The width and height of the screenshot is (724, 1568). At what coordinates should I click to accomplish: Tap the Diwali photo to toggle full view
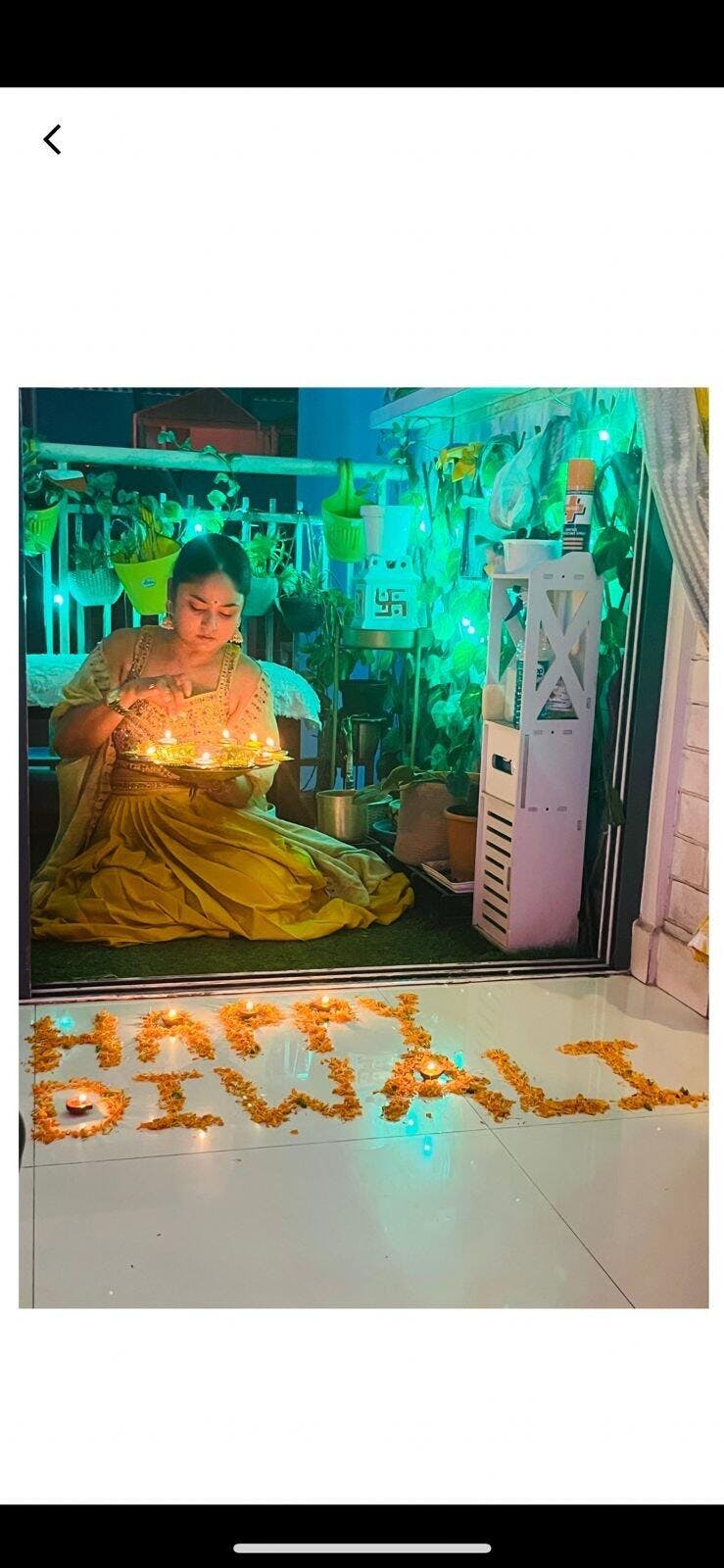pos(362,848)
